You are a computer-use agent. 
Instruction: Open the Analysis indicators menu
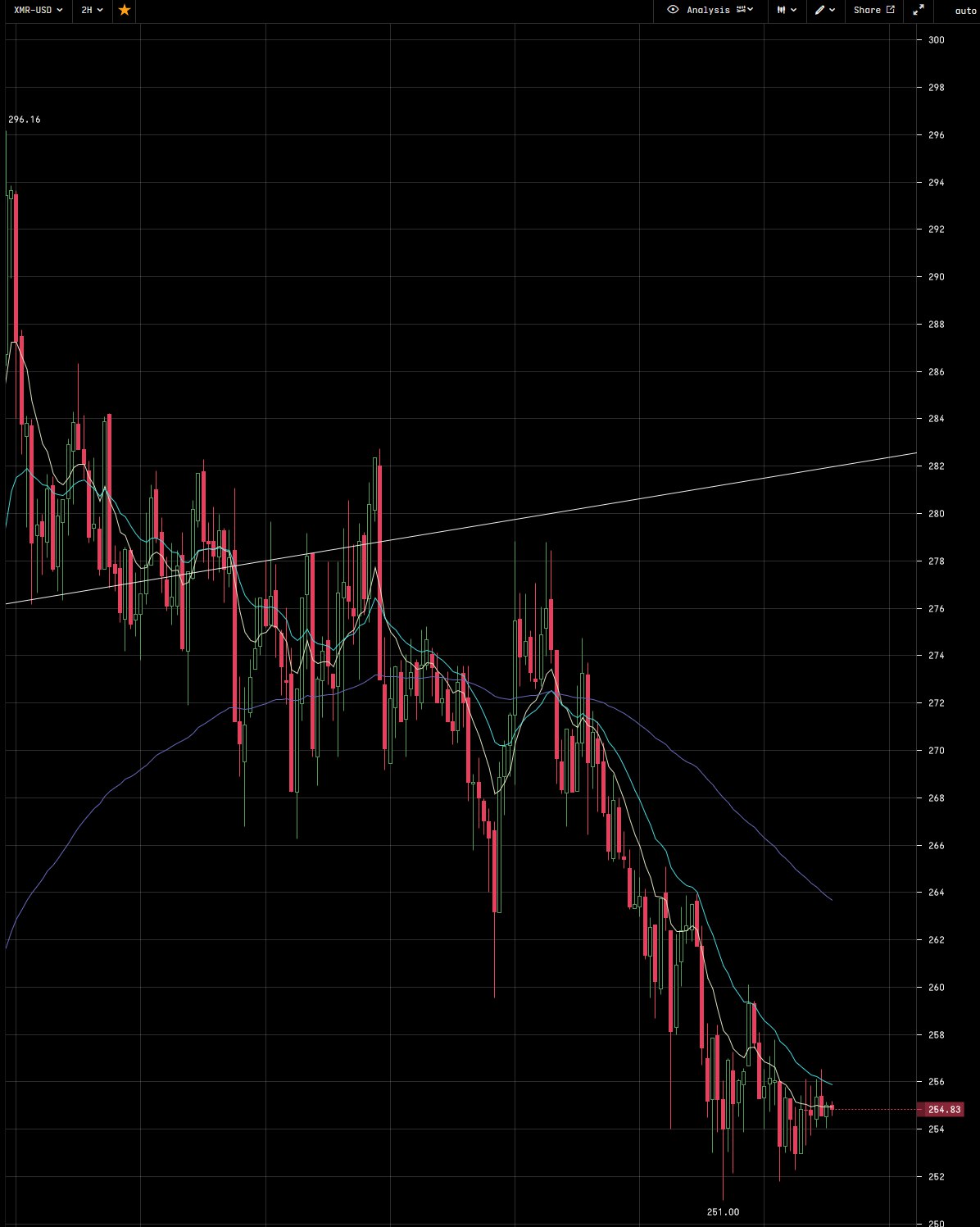(x=710, y=11)
